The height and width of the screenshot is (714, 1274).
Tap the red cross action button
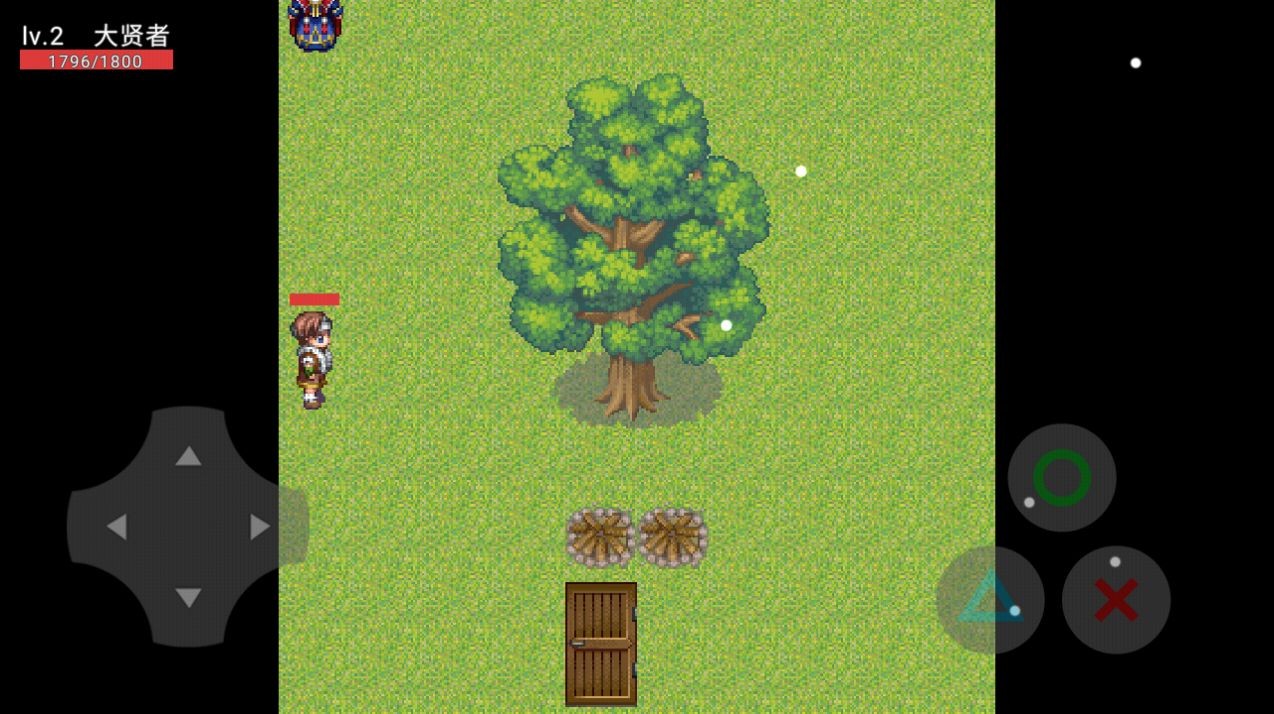(x=1115, y=599)
